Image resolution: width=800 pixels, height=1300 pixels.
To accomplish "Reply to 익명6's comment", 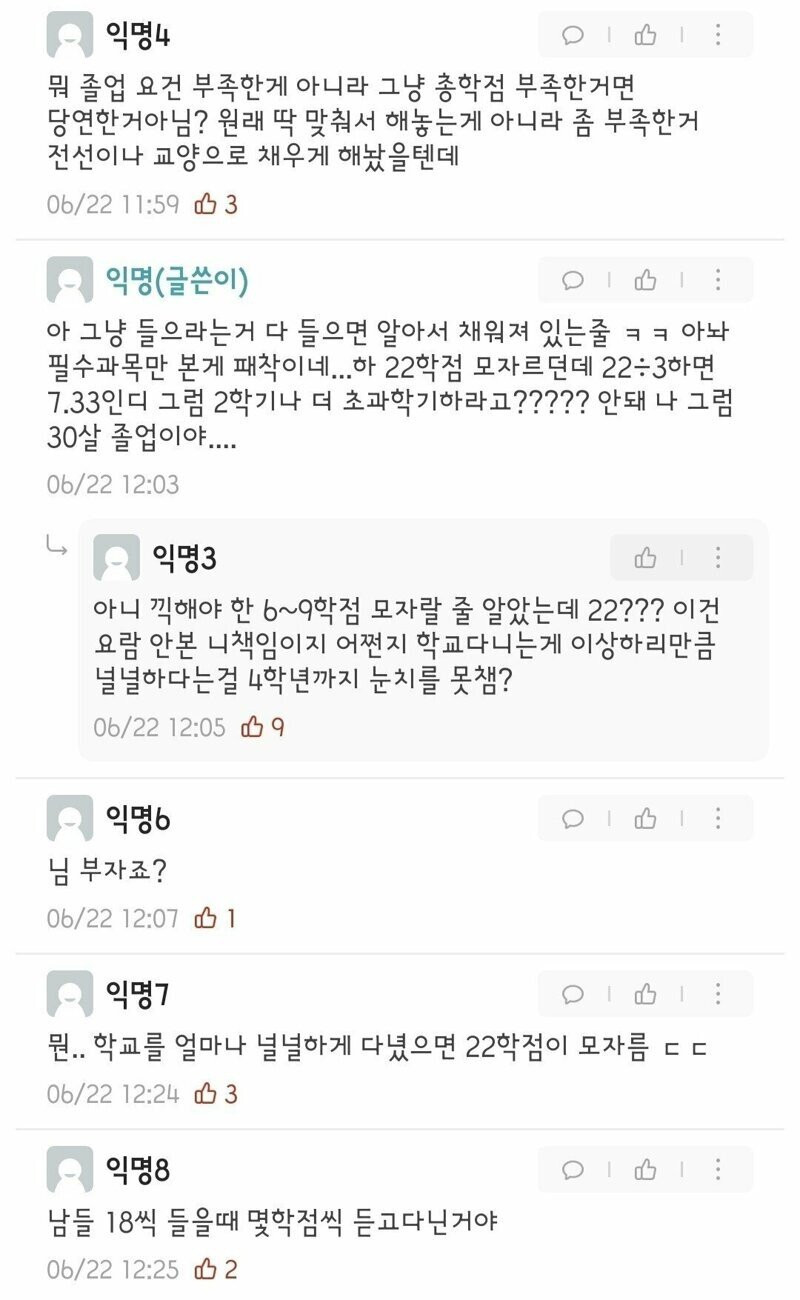I will coord(573,819).
